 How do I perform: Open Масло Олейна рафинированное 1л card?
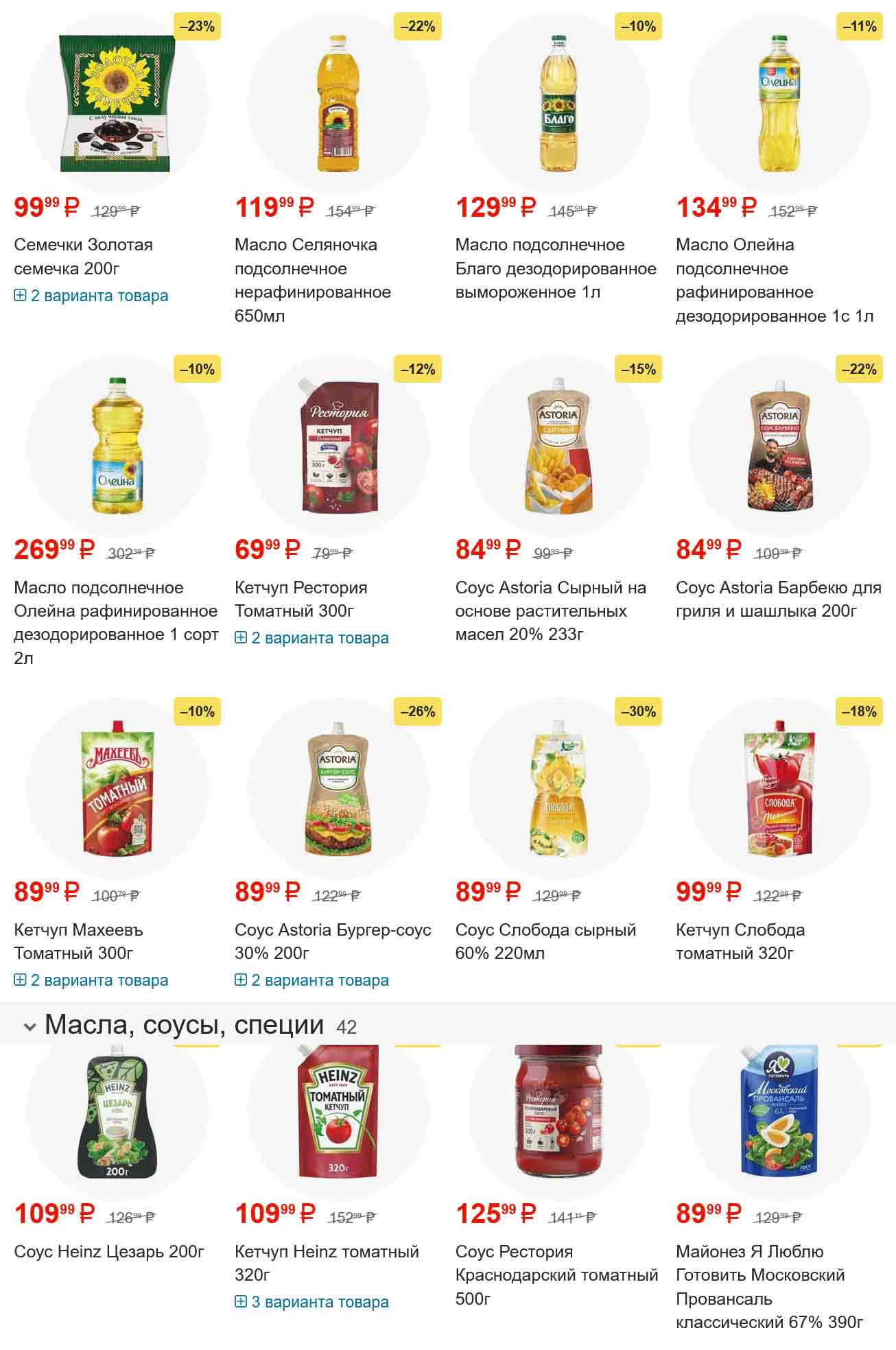[x=775, y=280]
